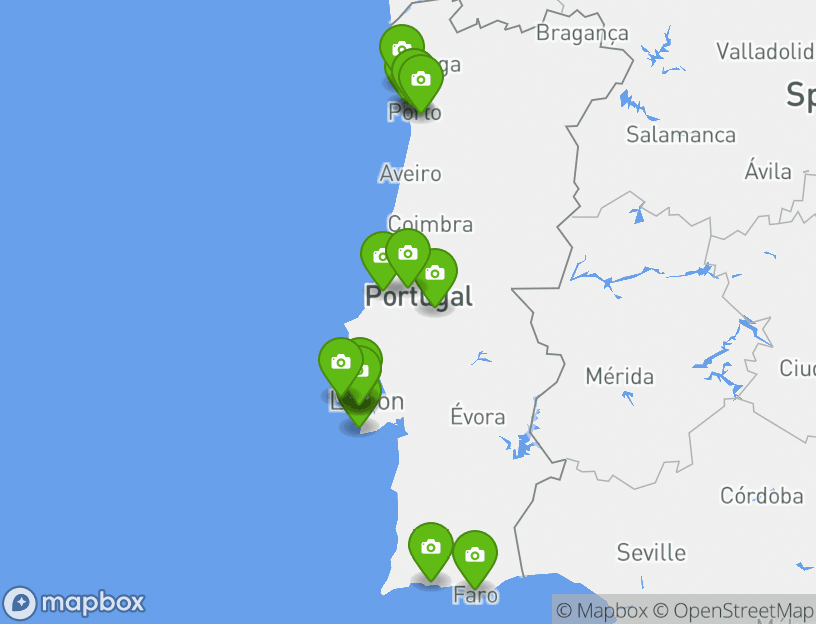Tap the westernmost photo marker near Lisbon
Image resolution: width=816 pixels, height=624 pixels.
(340, 361)
